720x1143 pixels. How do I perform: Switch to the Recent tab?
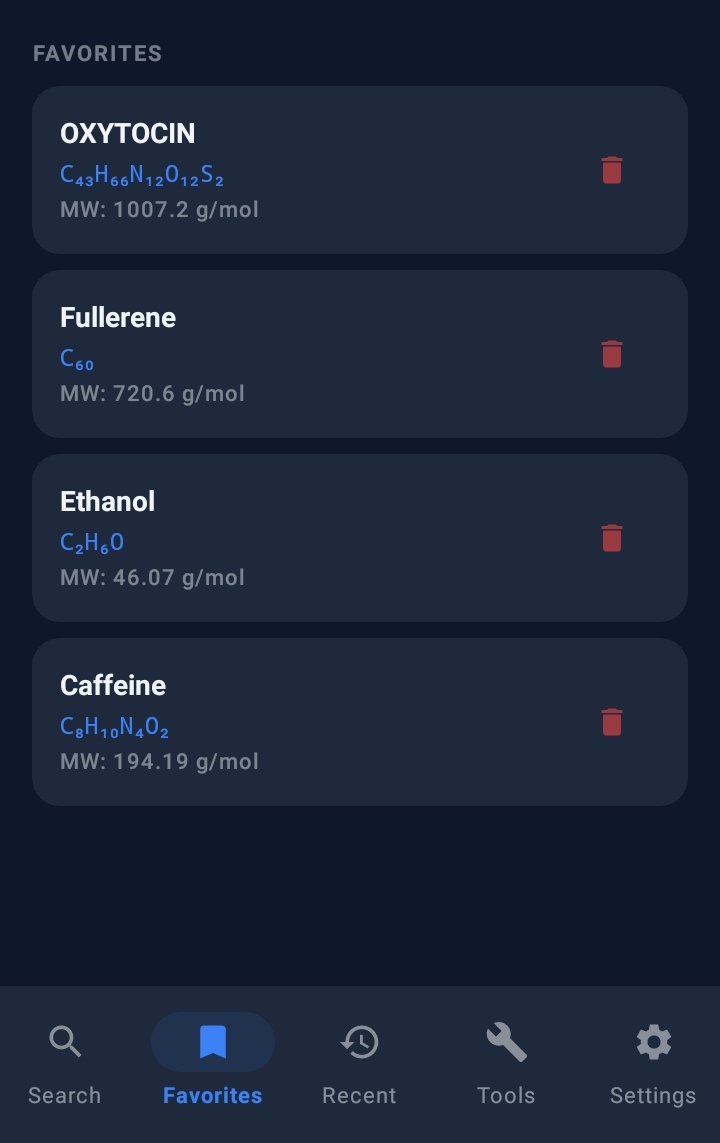coord(359,1065)
